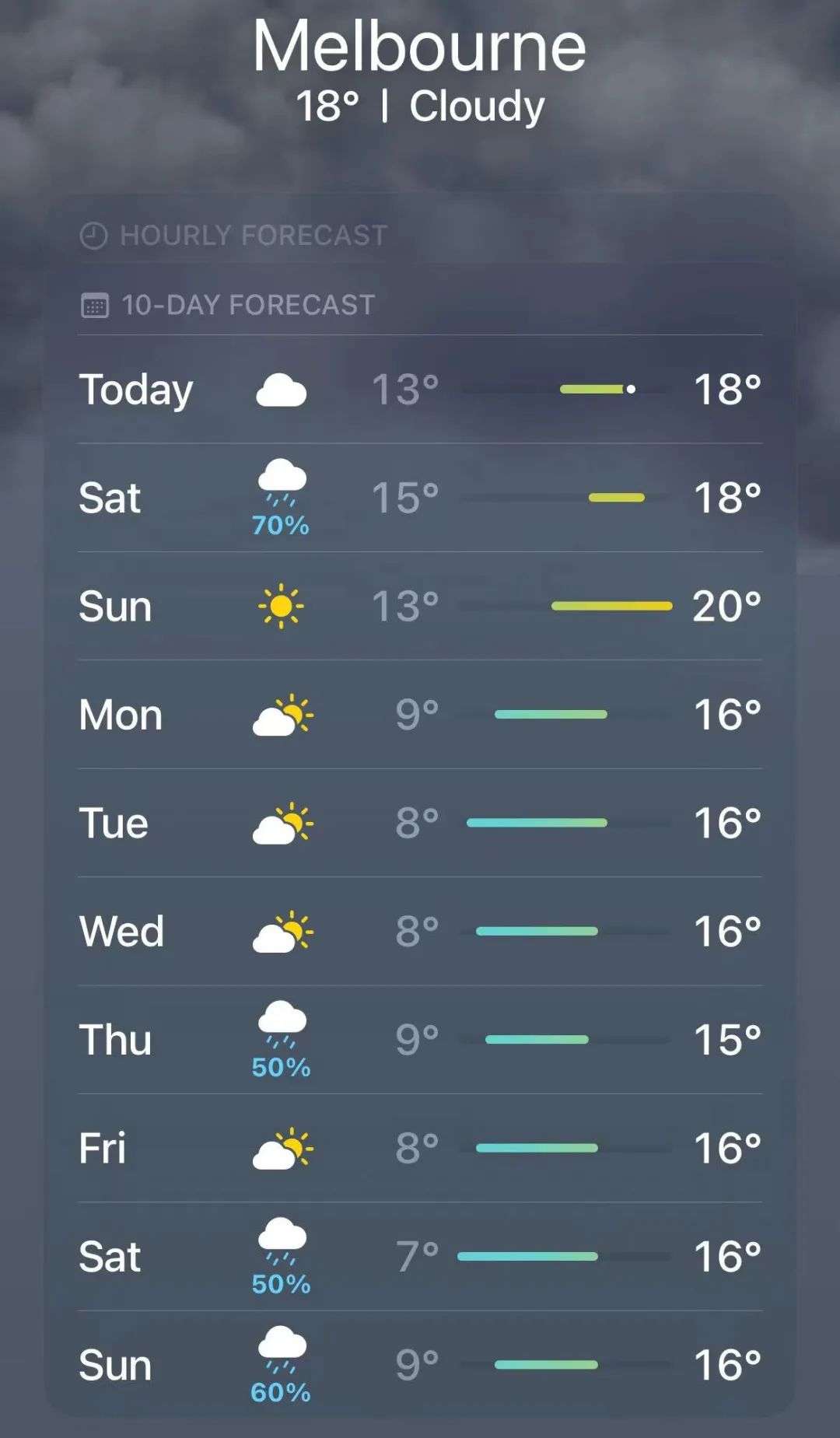Image resolution: width=840 pixels, height=1438 pixels.
Task: Open Saturday's forecast with 7° low
Action: pos(420,1256)
